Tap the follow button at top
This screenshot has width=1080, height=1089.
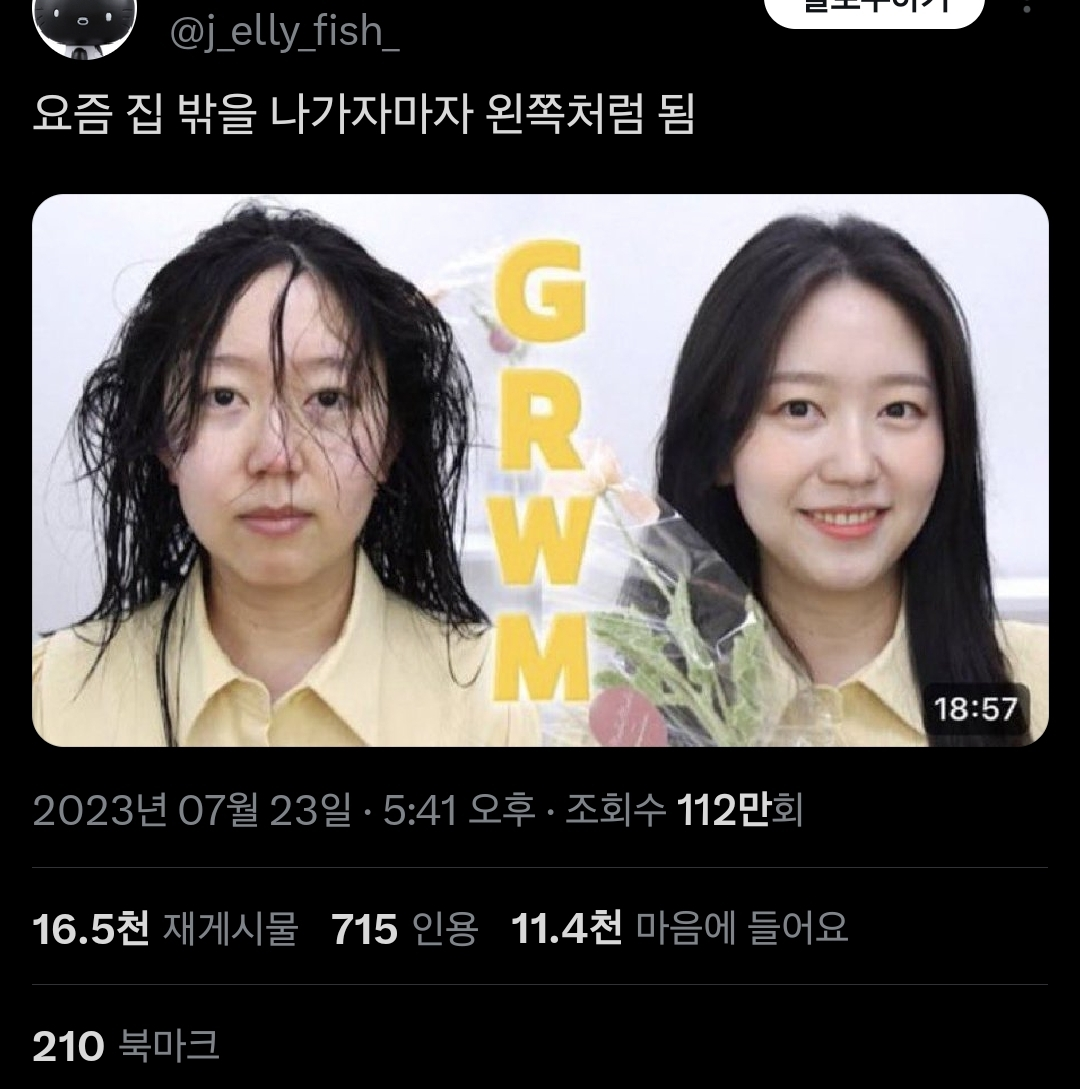pyautogui.click(x=873, y=10)
